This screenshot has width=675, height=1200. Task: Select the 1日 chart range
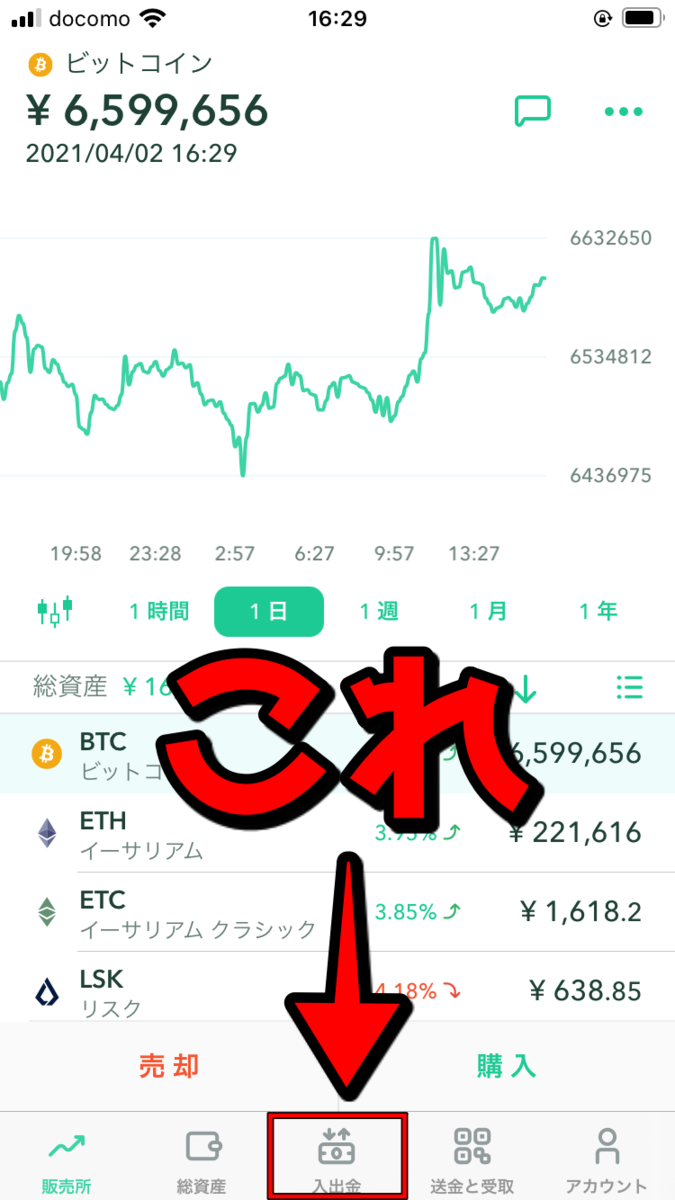tap(269, 611)
